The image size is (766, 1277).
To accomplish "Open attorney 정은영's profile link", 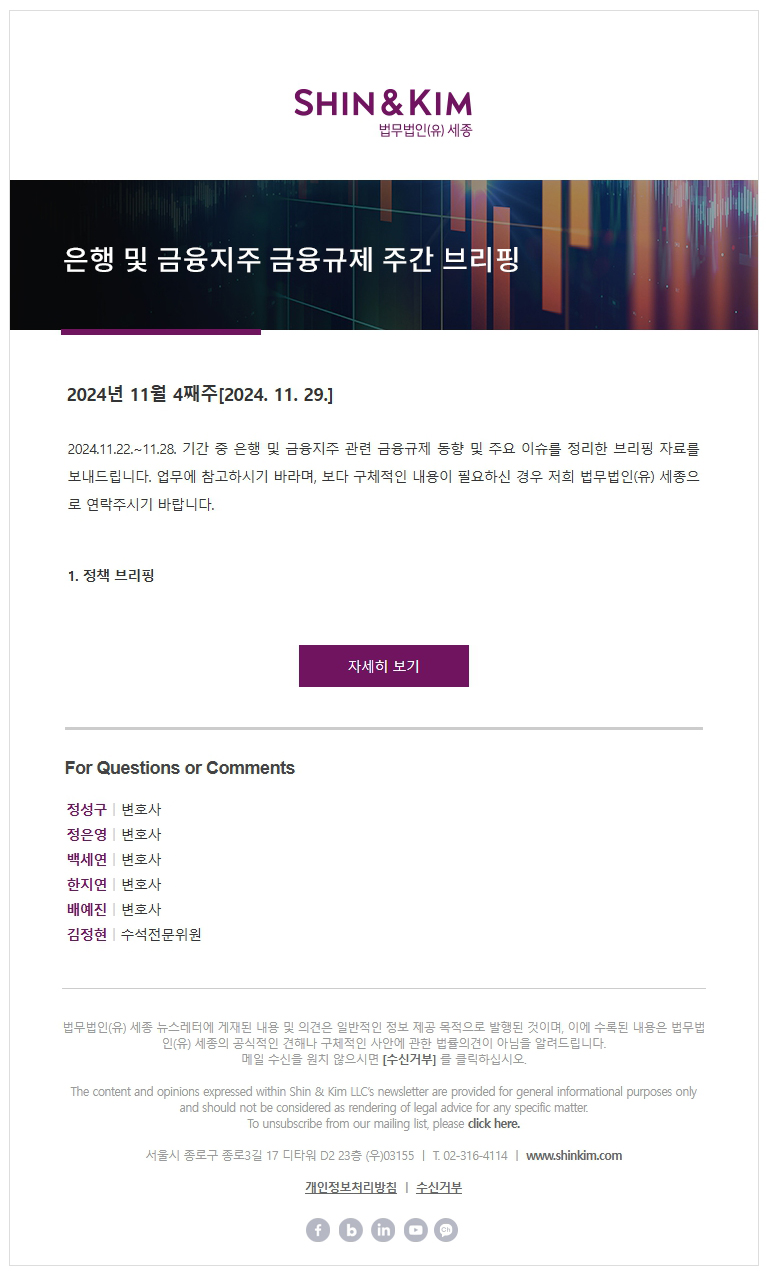I will [x=87, y=834].
